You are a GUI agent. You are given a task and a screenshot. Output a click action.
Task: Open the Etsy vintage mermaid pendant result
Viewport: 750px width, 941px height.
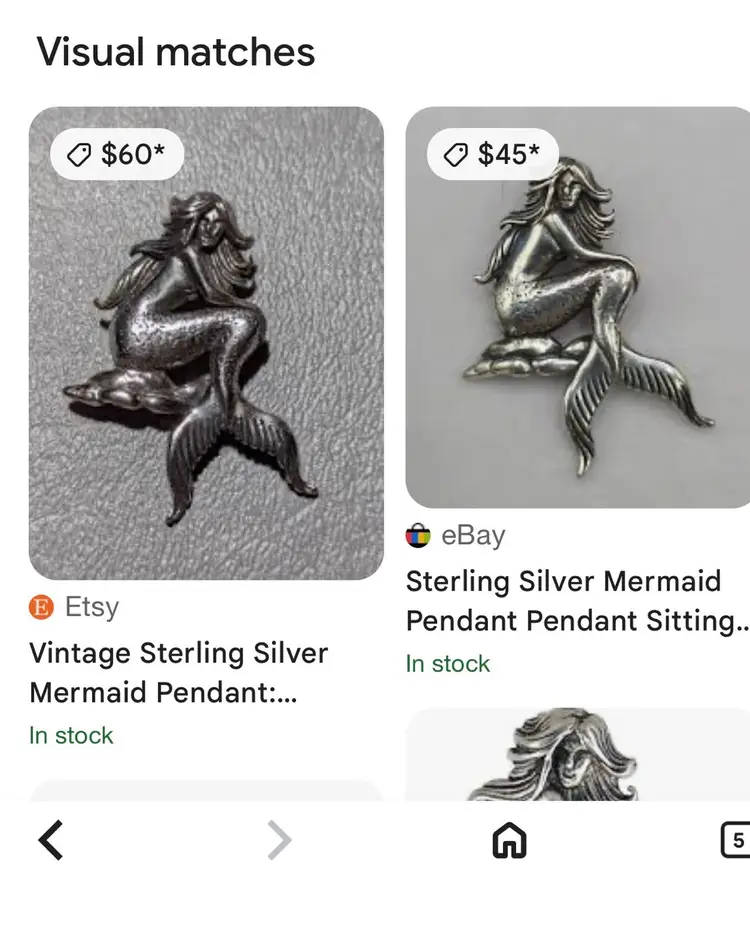[x=206, y=343]
